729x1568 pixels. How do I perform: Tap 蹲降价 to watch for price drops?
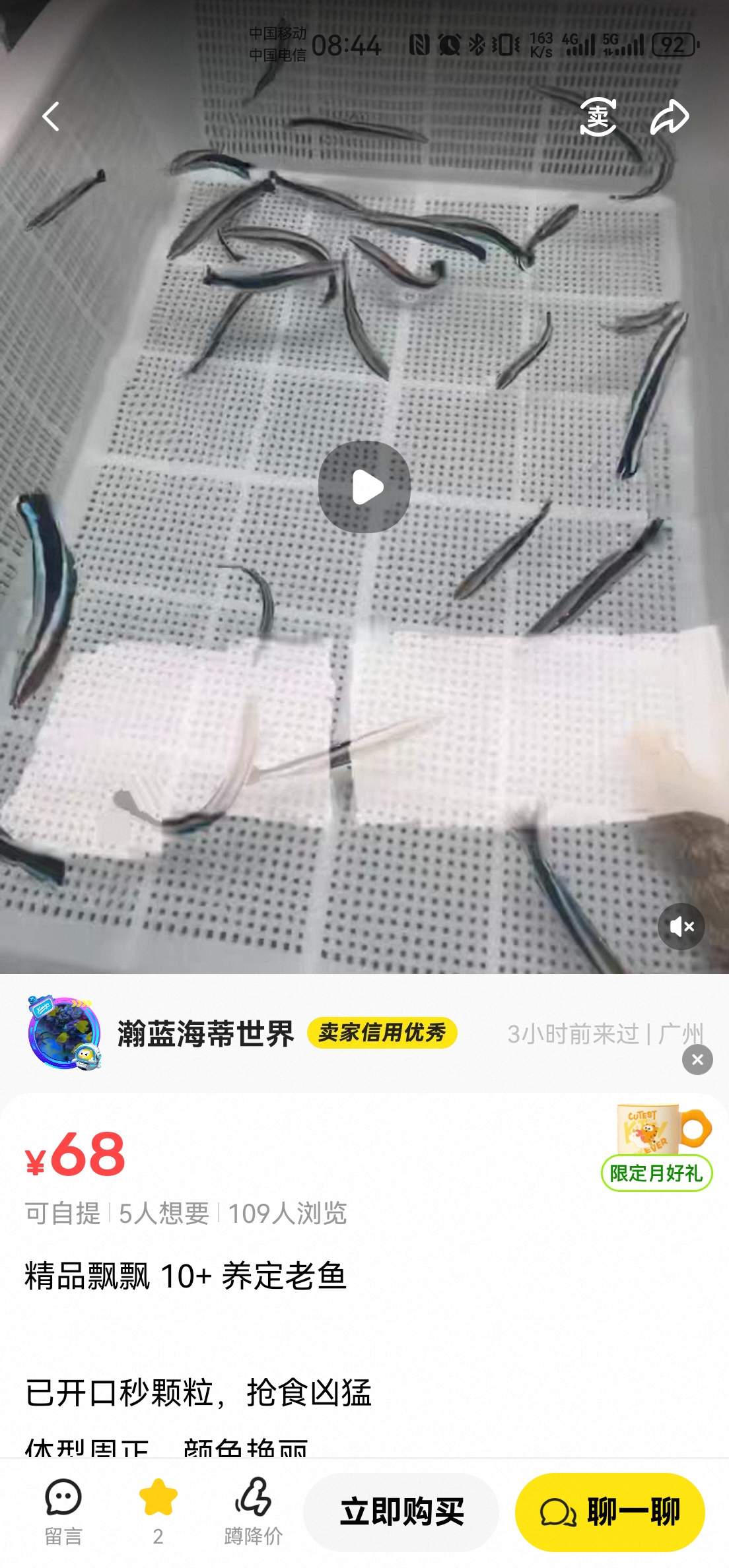tap(253, 1511)
